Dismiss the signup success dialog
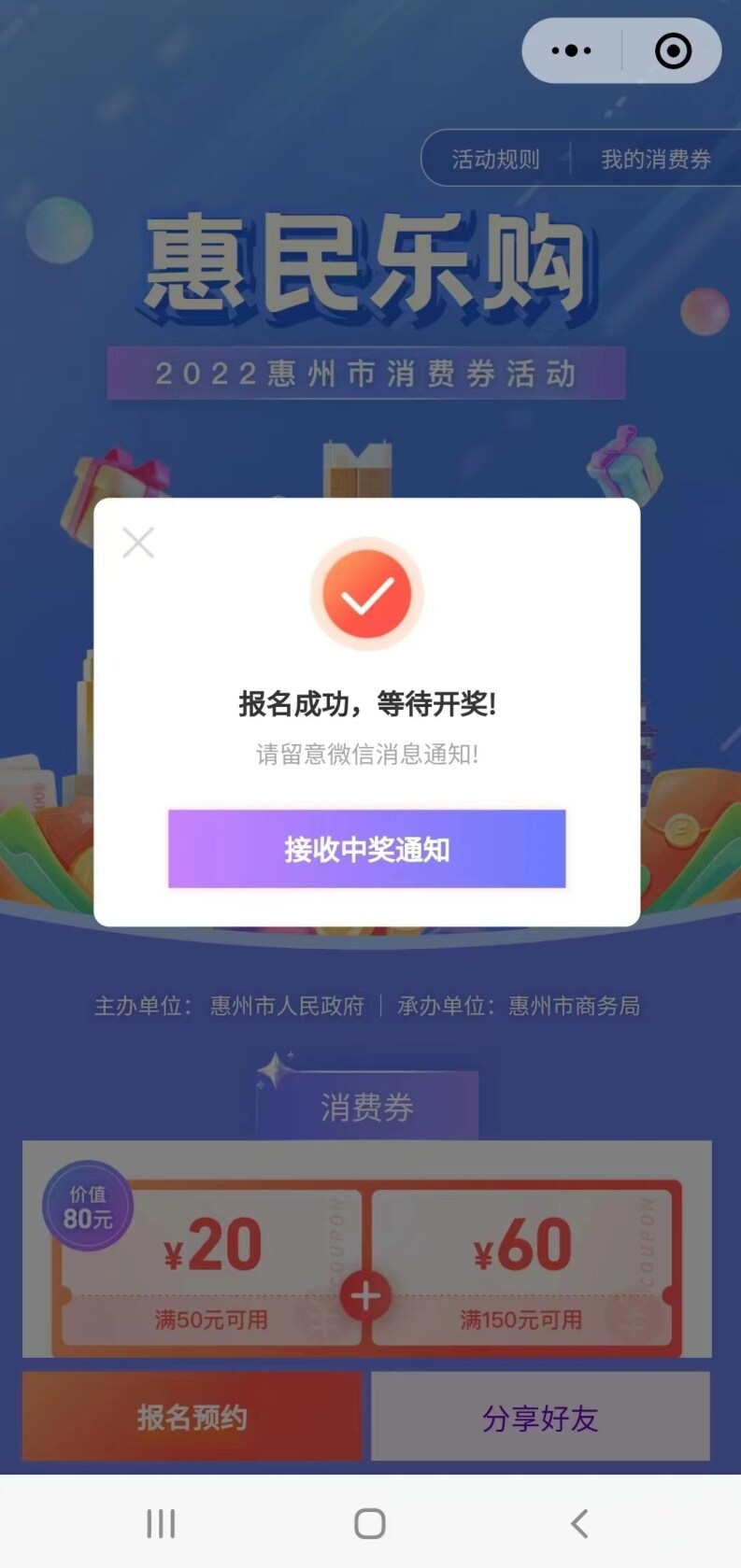This screenshot has height=1568, width=741. click(138, 543)
